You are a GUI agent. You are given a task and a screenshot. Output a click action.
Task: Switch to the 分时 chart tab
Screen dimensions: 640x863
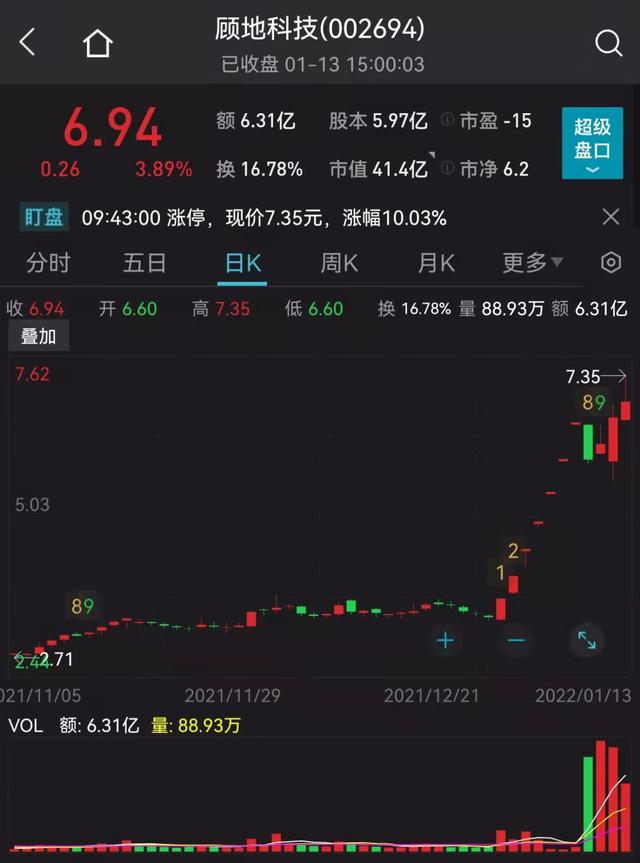click(x=48, y=263)
